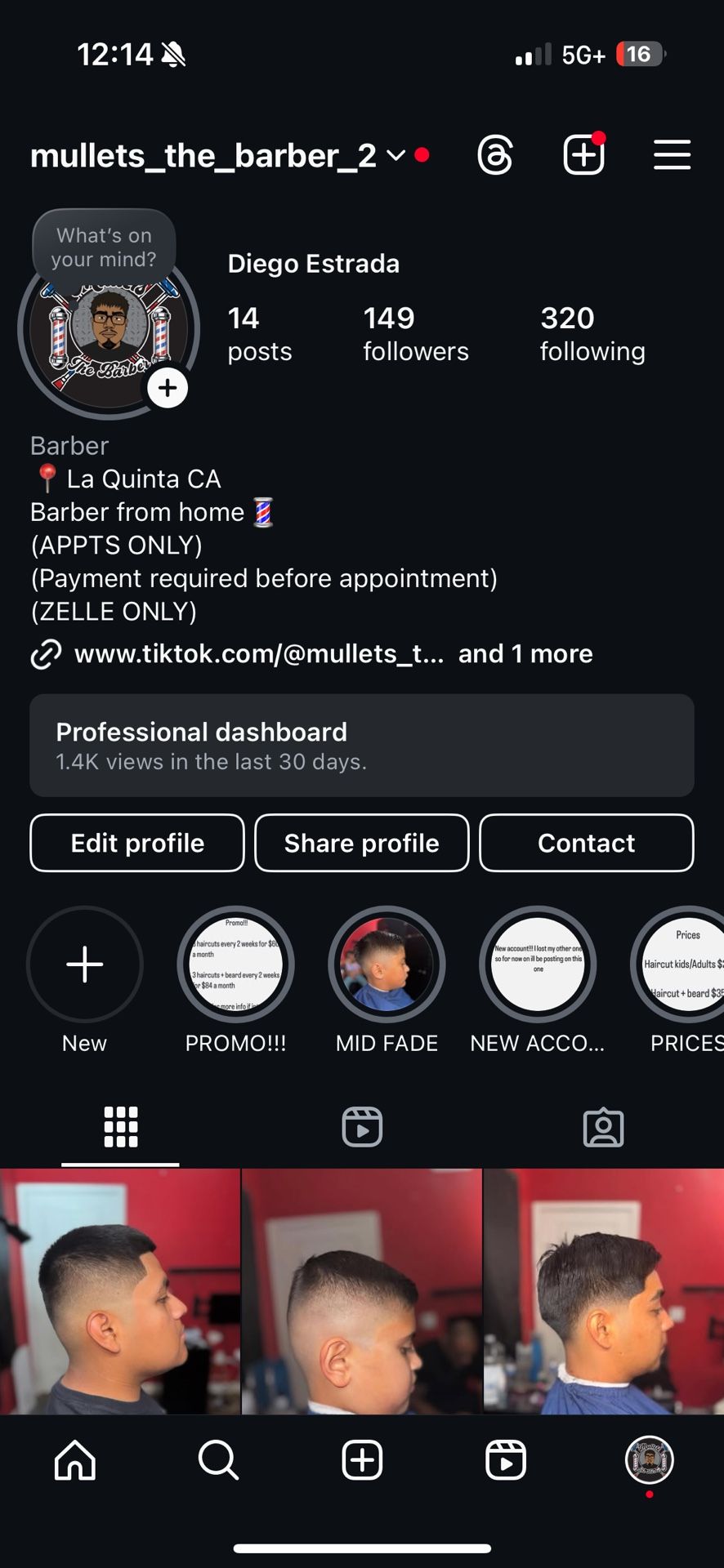Image resolution: width=724 pixels, height=1568 pixels.
Task: Open the TikTok profile link
Action: 258,654
